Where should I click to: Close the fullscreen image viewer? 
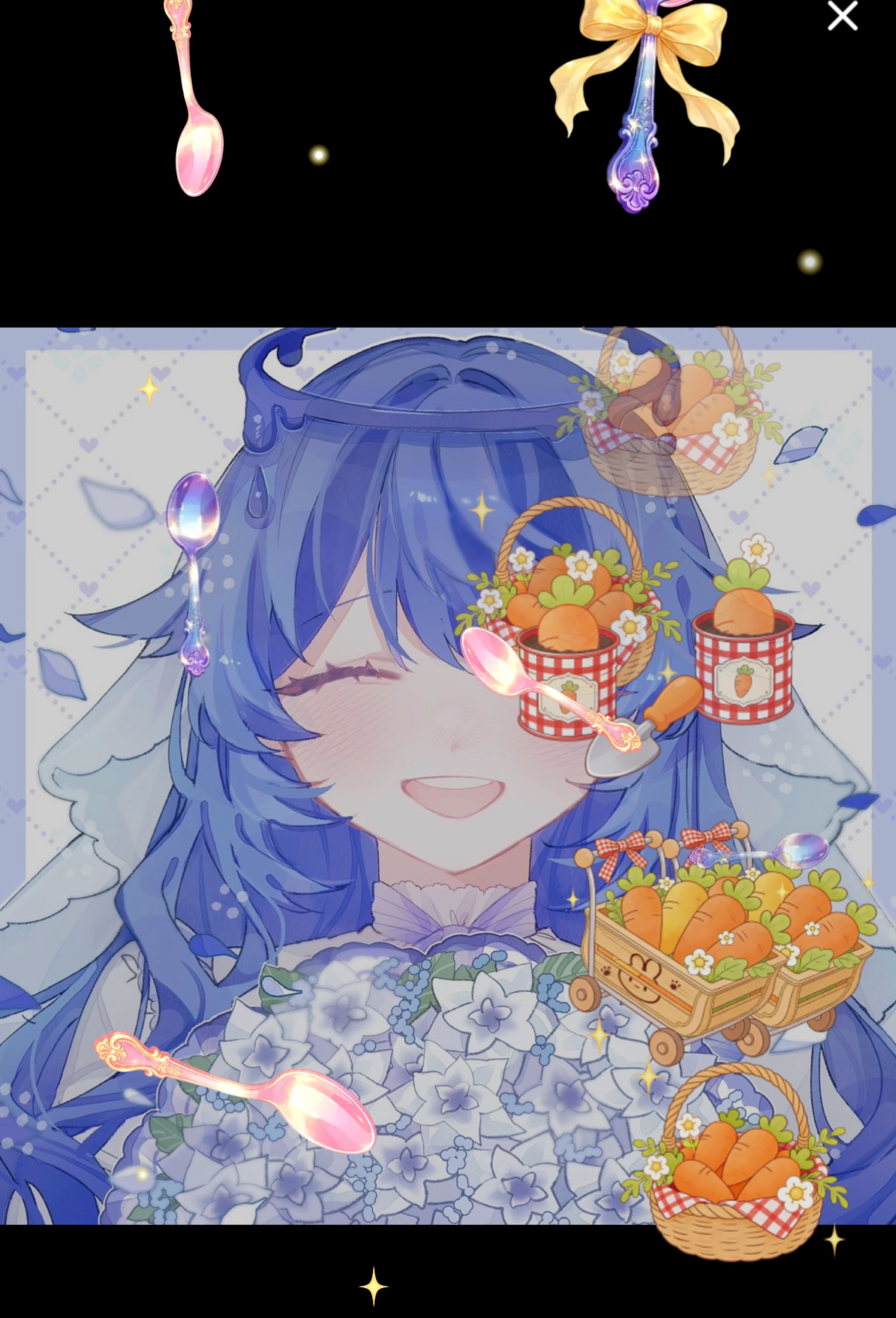[842, 16]
